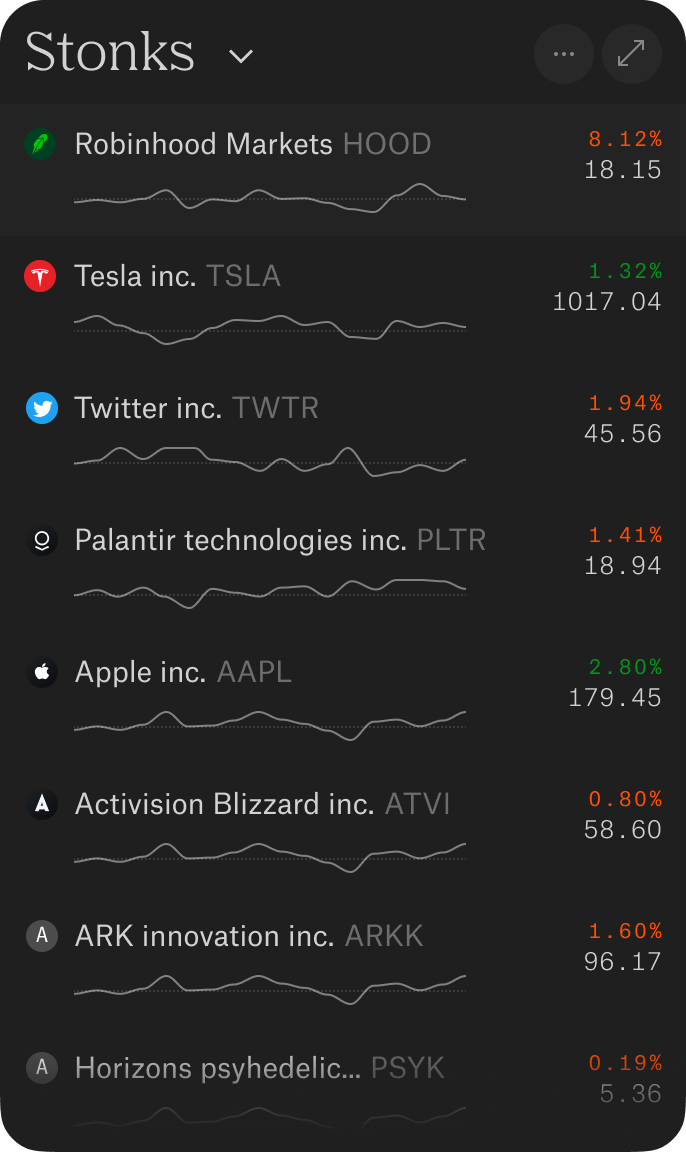Open the three-dot more options menu
Image resolution: width=686 pixels, height=1152 pixels.
563,54
